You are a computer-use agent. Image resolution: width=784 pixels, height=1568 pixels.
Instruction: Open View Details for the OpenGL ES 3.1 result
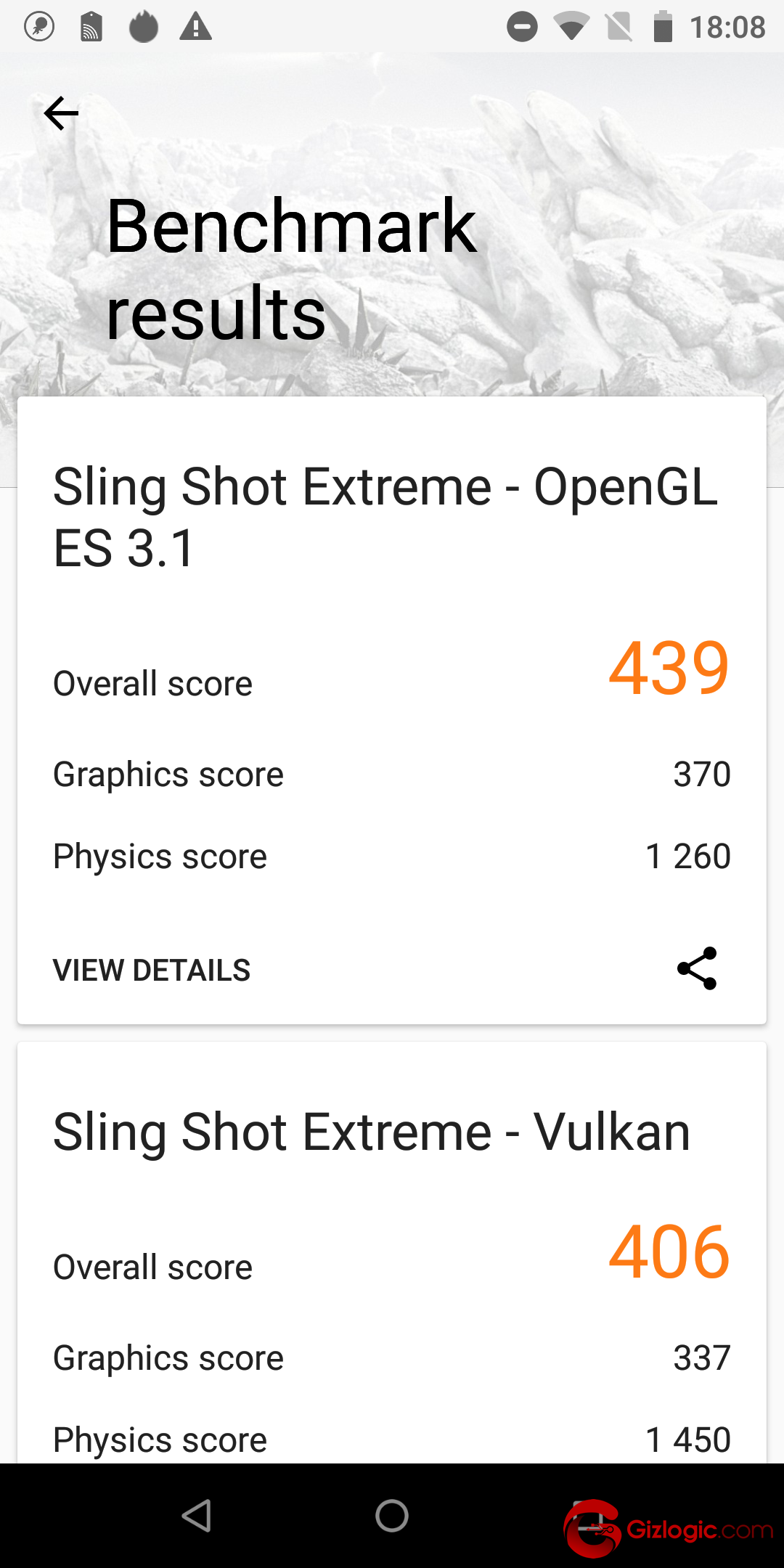151,970
